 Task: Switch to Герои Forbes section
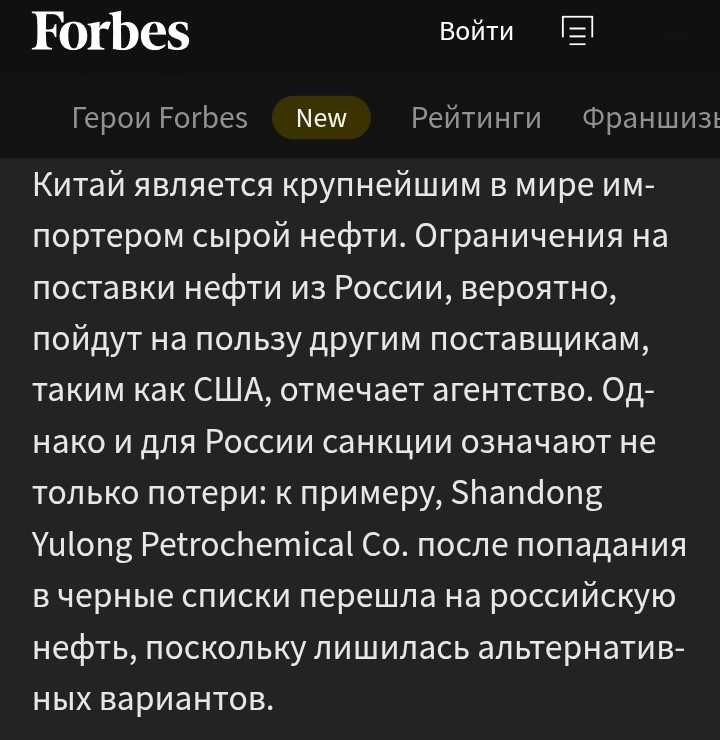point(159,118)
